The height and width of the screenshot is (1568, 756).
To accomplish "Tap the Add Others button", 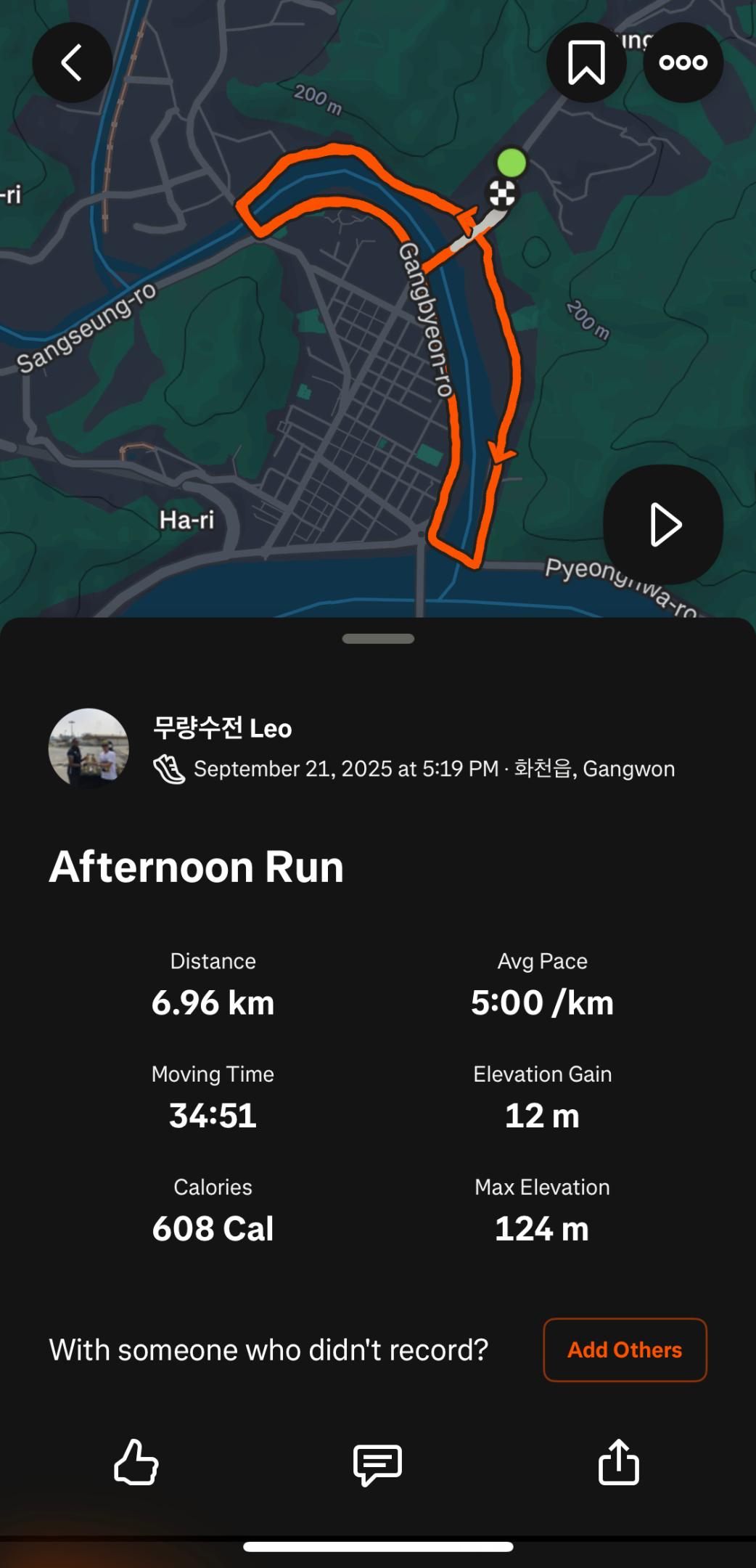I will point(625,1349).
